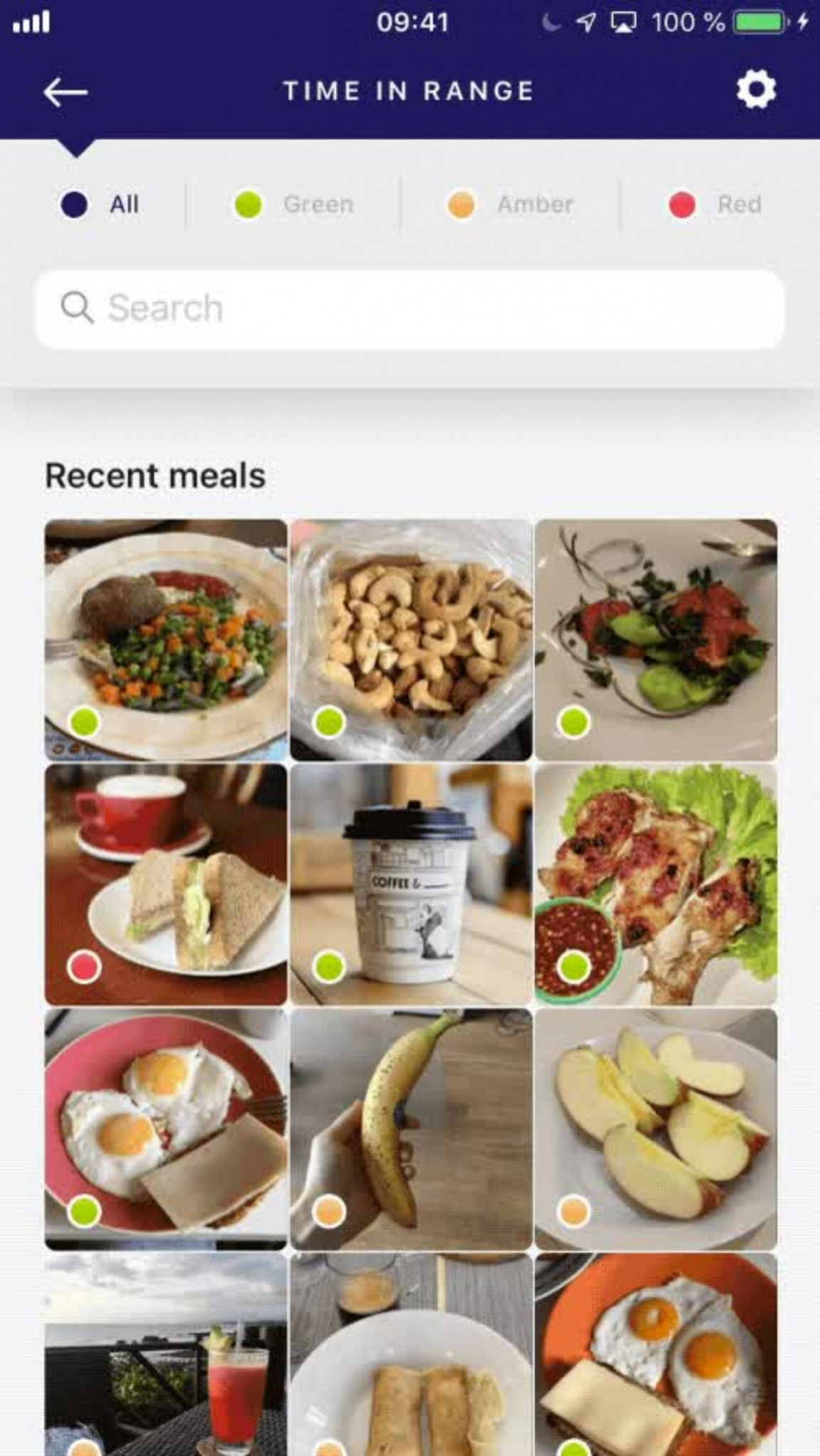The height and width of the screenshot is (1456, 820).
Task: Open the banana meal entry
Action: [411, 1129]
